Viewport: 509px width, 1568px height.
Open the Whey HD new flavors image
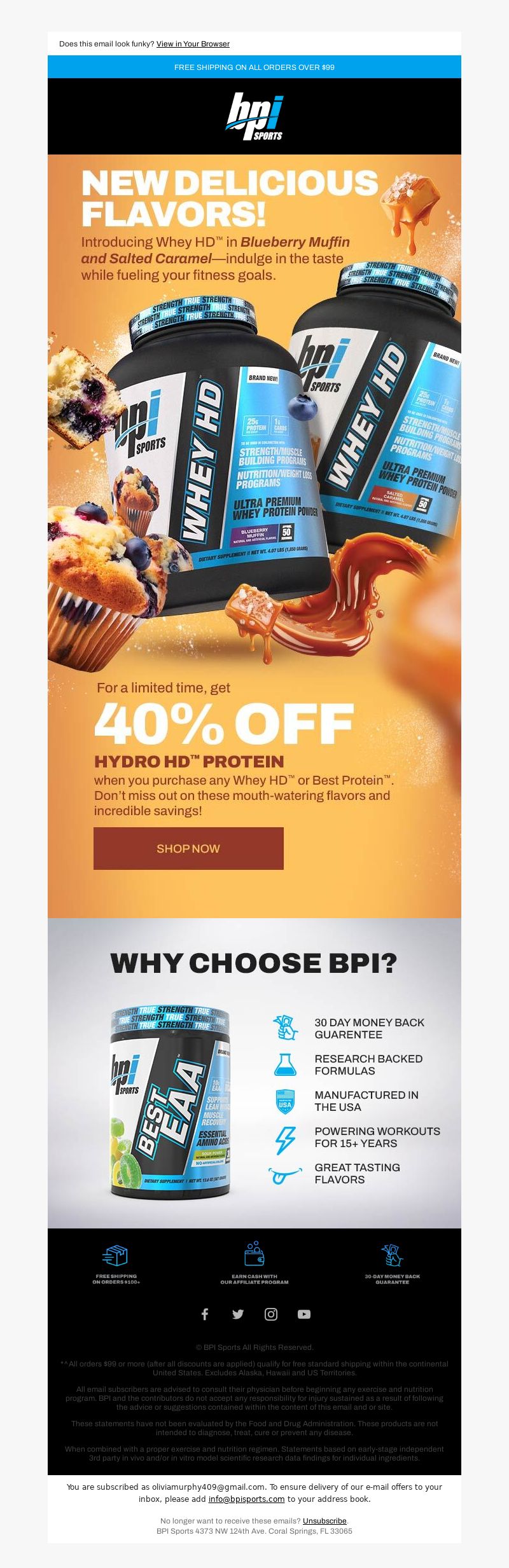[x=254, y=445]
